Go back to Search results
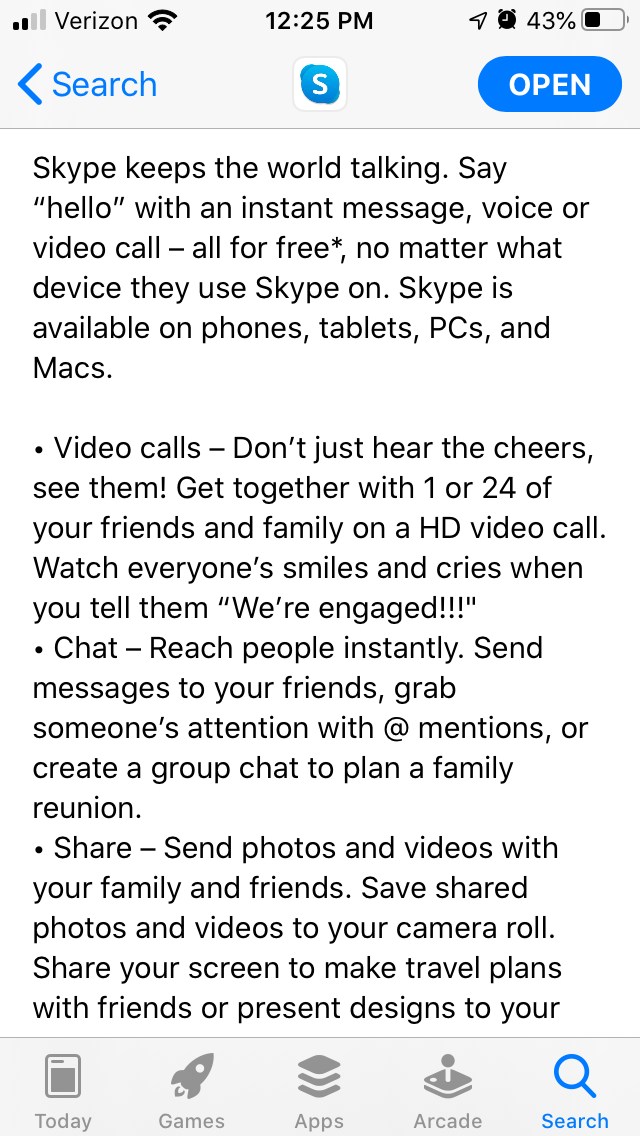This screenshot has height=1136, width=640. coord(88,85)
